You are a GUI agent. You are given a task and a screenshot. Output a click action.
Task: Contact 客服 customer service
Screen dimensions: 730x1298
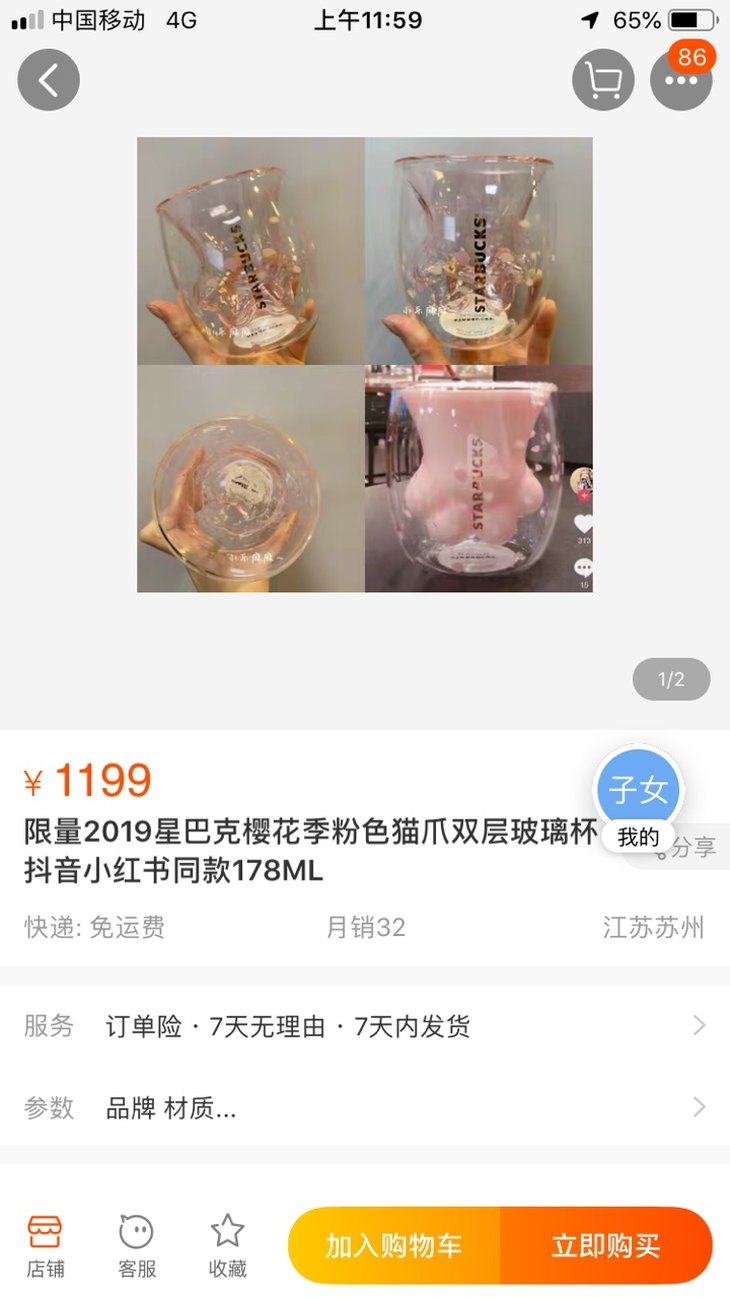[137, 1246]
